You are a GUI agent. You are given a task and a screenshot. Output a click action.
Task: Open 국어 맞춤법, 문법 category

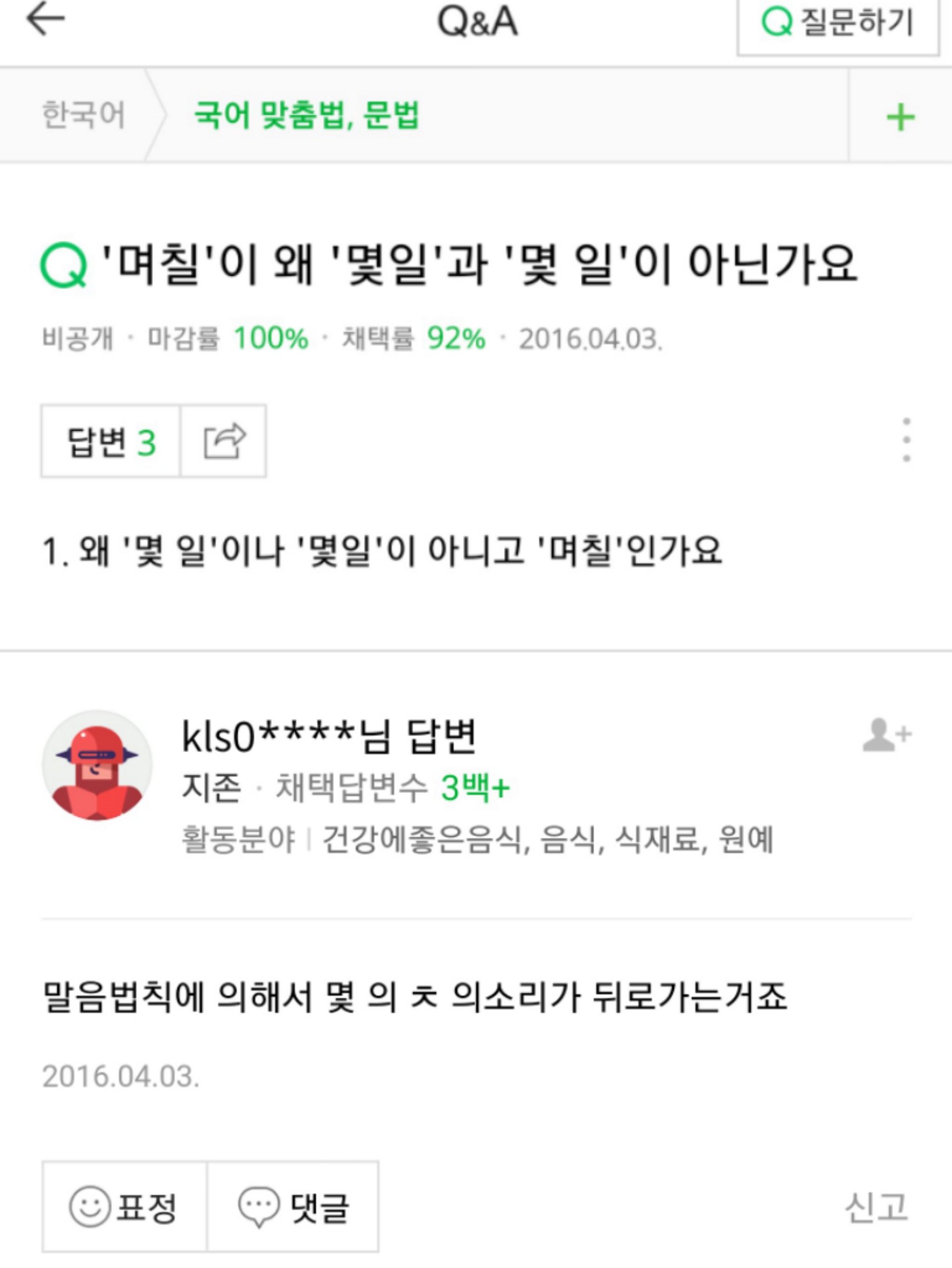[307, 115]
